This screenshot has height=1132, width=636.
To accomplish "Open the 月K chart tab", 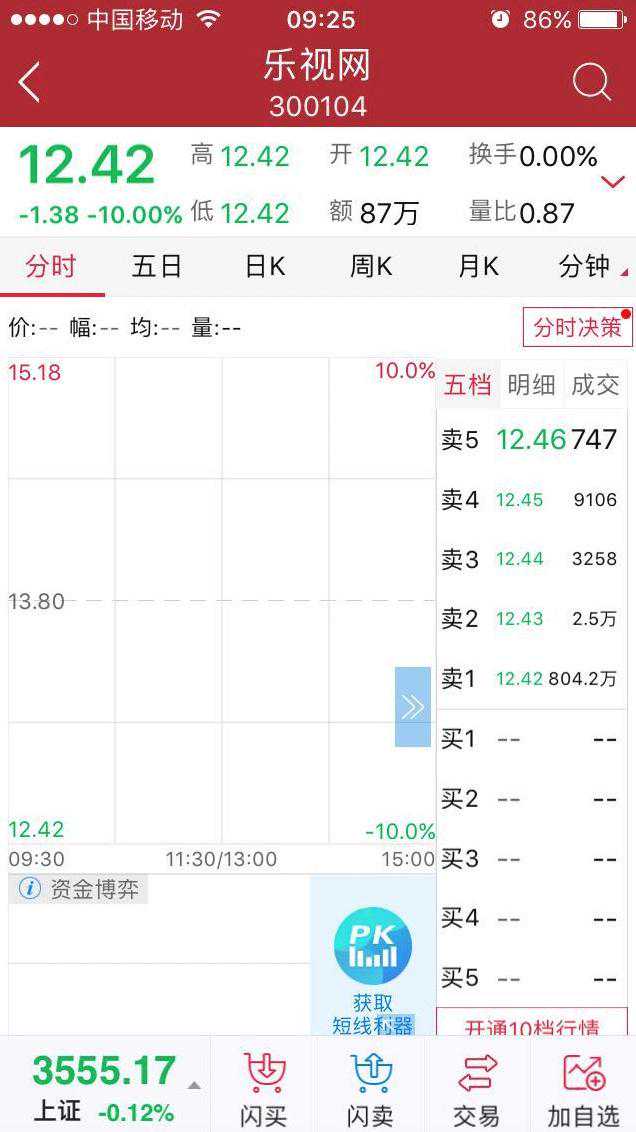I will click(478, 266).
